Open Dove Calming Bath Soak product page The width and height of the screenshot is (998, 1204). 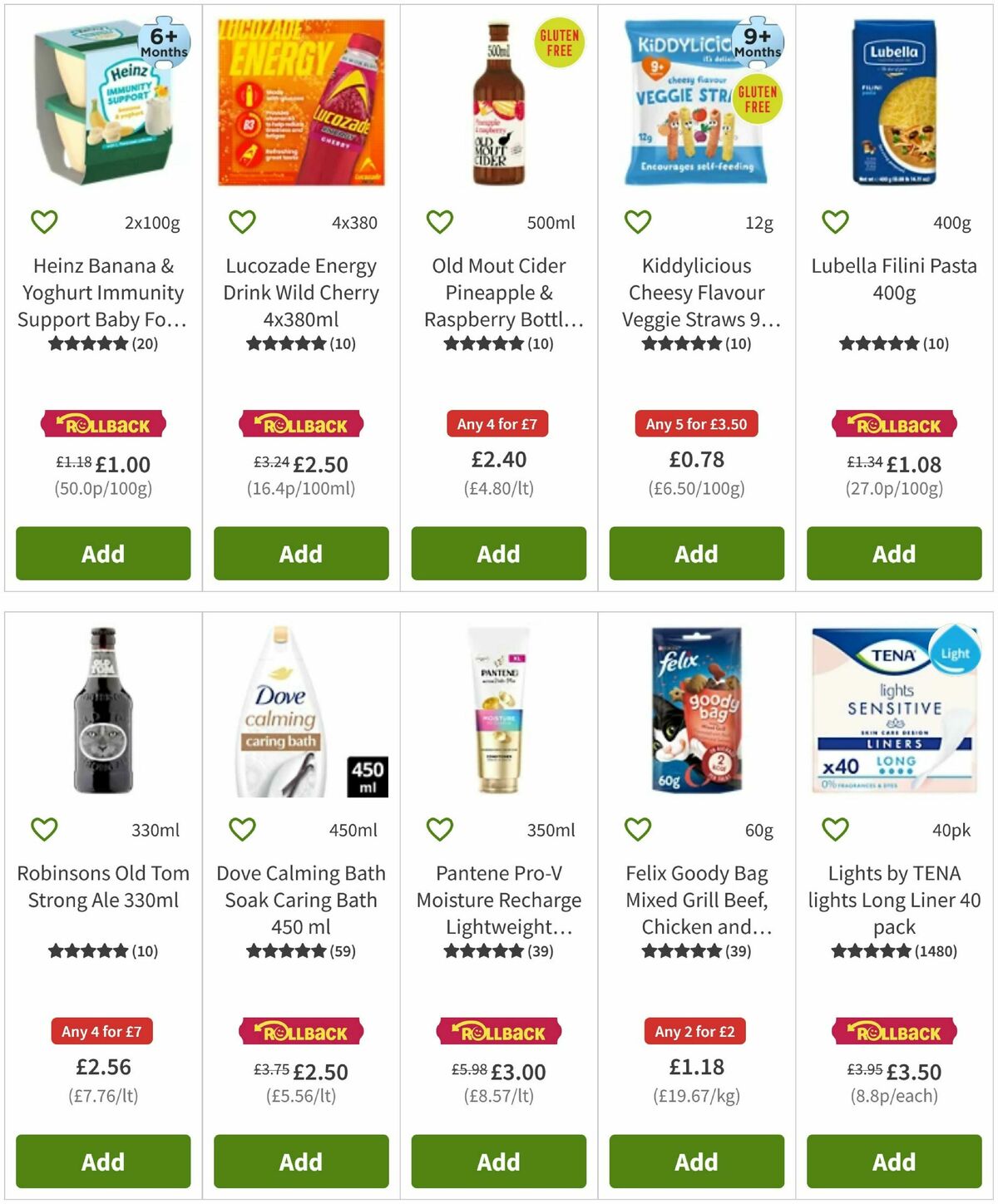coord(300,900)
